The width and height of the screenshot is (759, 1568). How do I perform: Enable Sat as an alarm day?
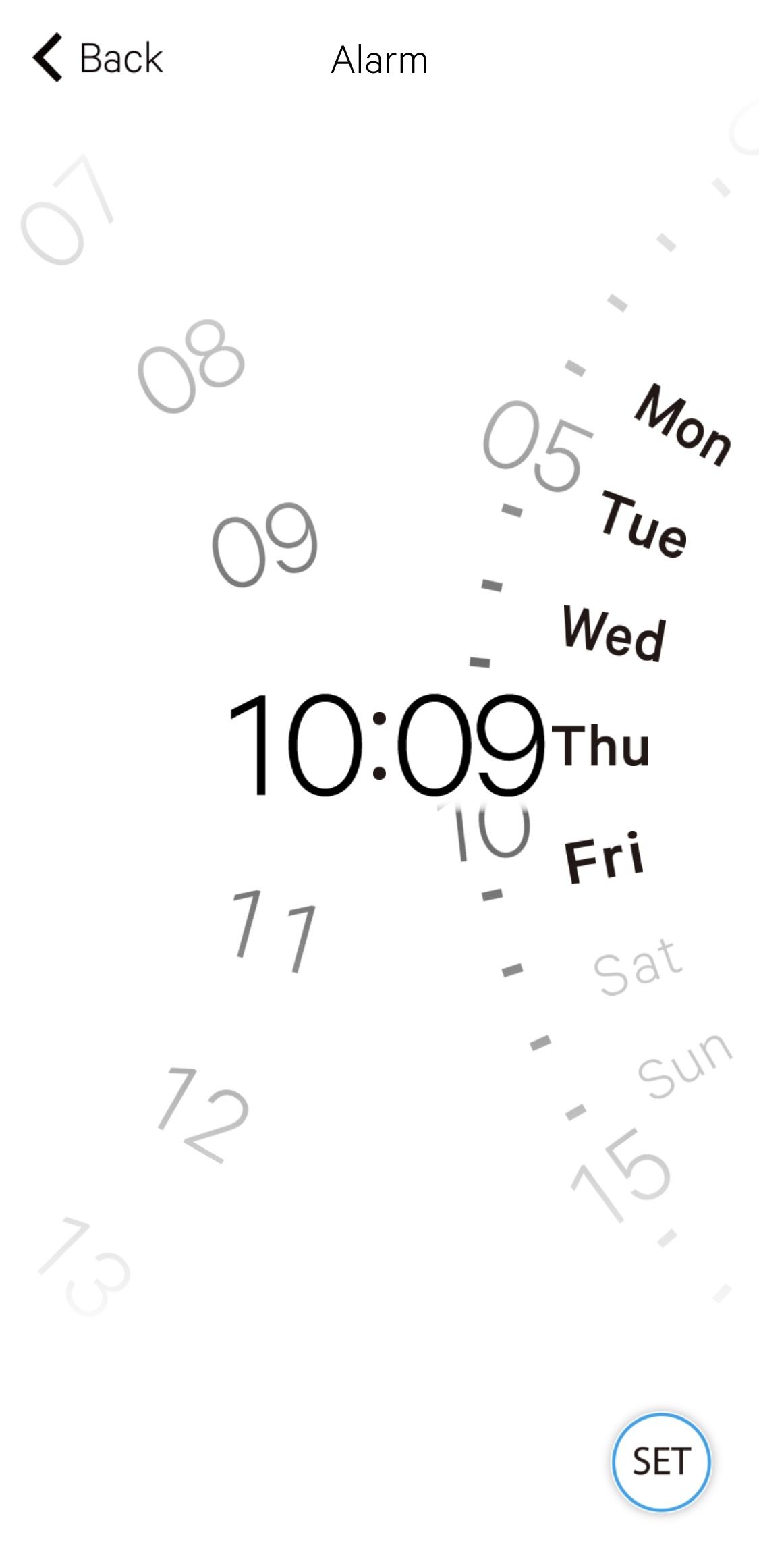click(x=638, y=967)
